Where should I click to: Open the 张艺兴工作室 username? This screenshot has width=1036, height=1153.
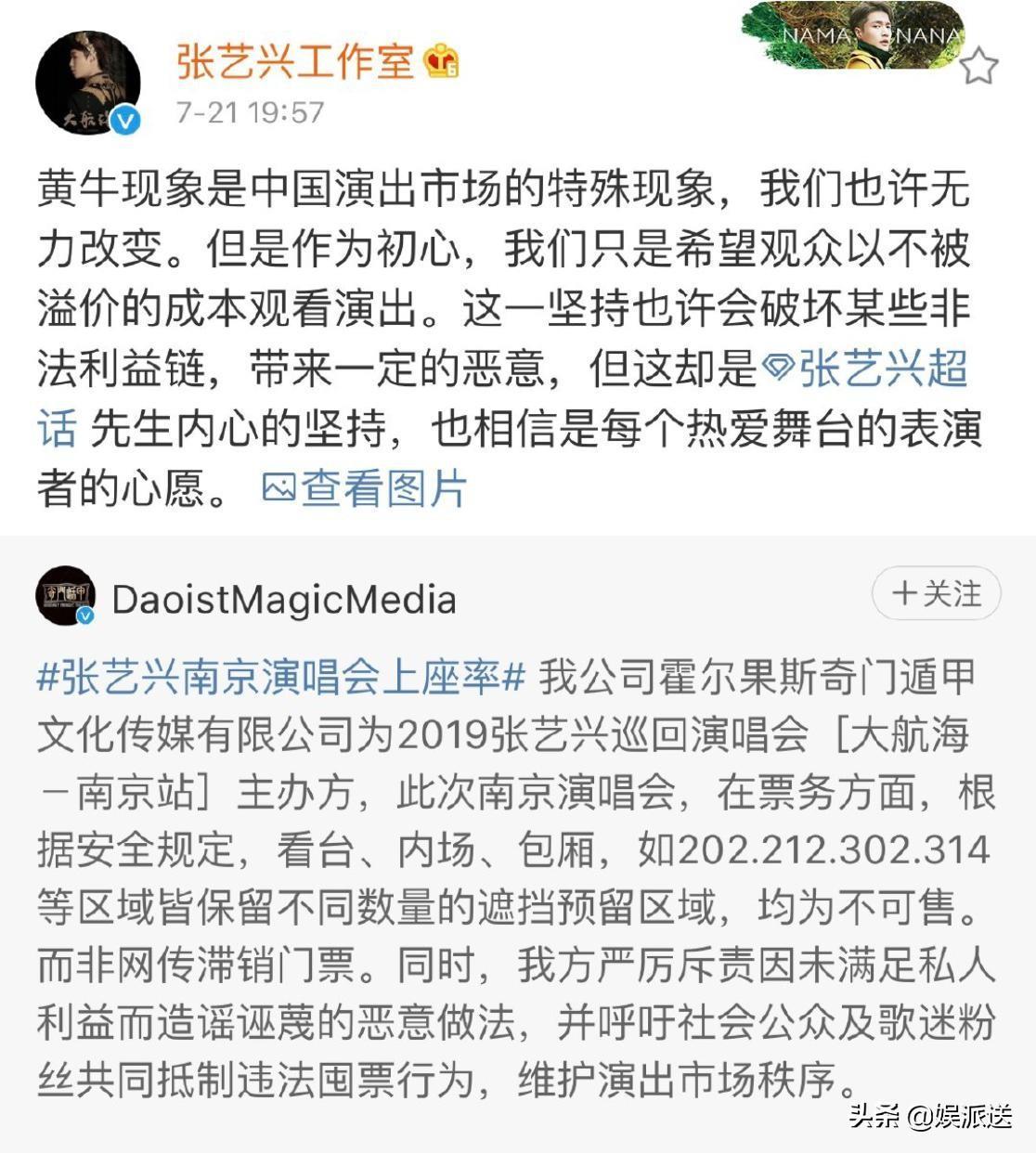(295, 62)
